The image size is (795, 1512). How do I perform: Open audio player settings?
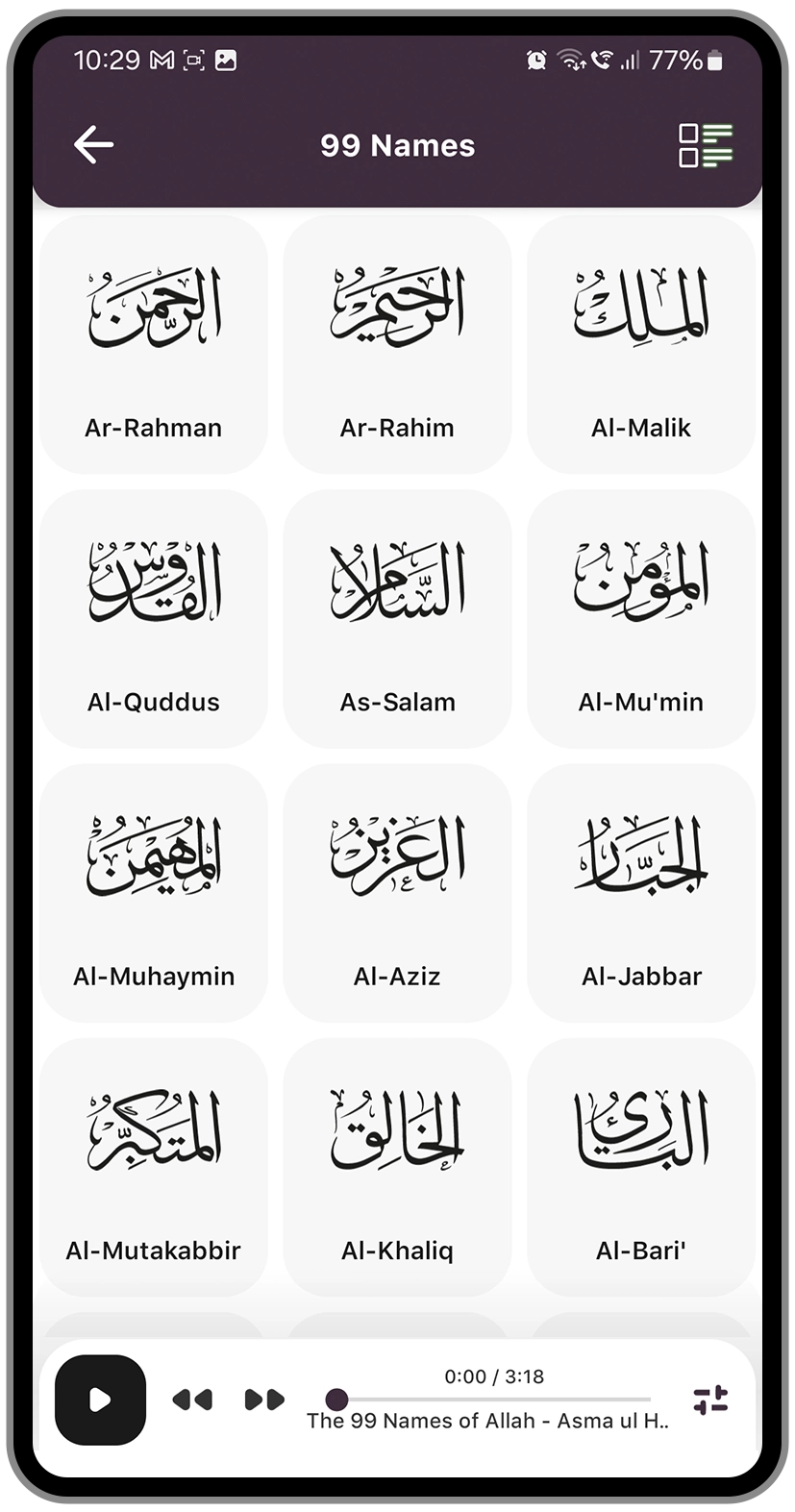coord(710,1400)
